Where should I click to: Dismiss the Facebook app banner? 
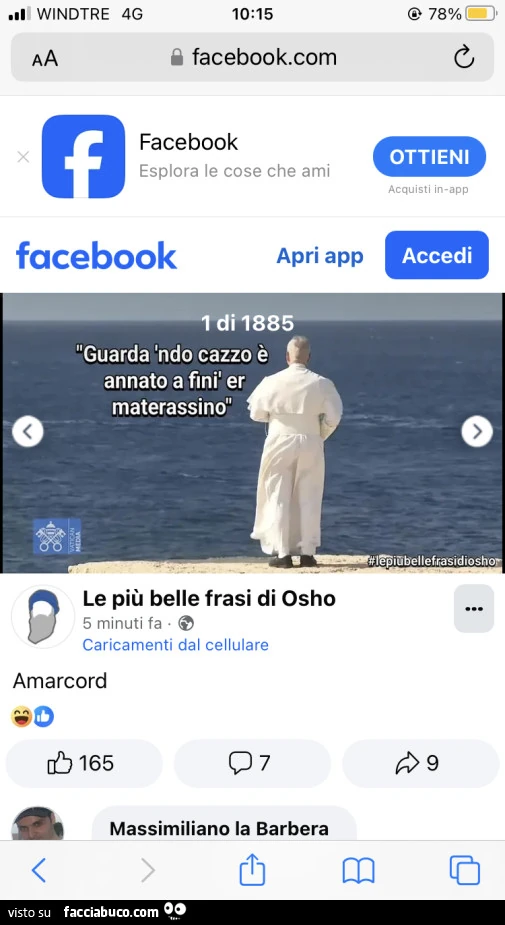[23, 157]
